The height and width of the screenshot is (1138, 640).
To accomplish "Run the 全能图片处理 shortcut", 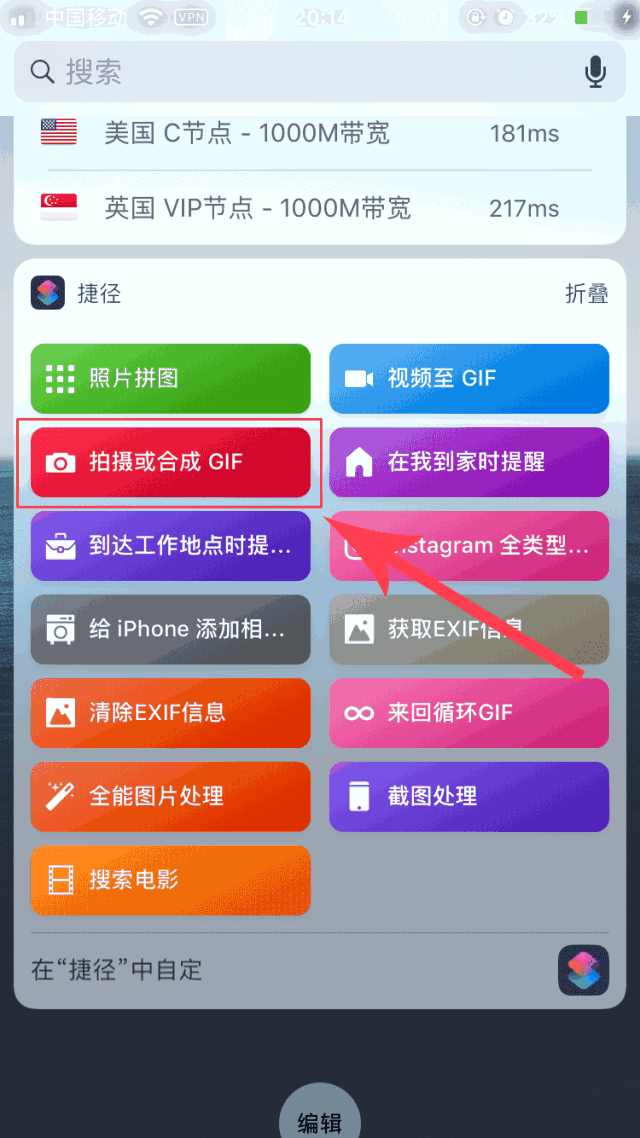I will click(170, 797).
